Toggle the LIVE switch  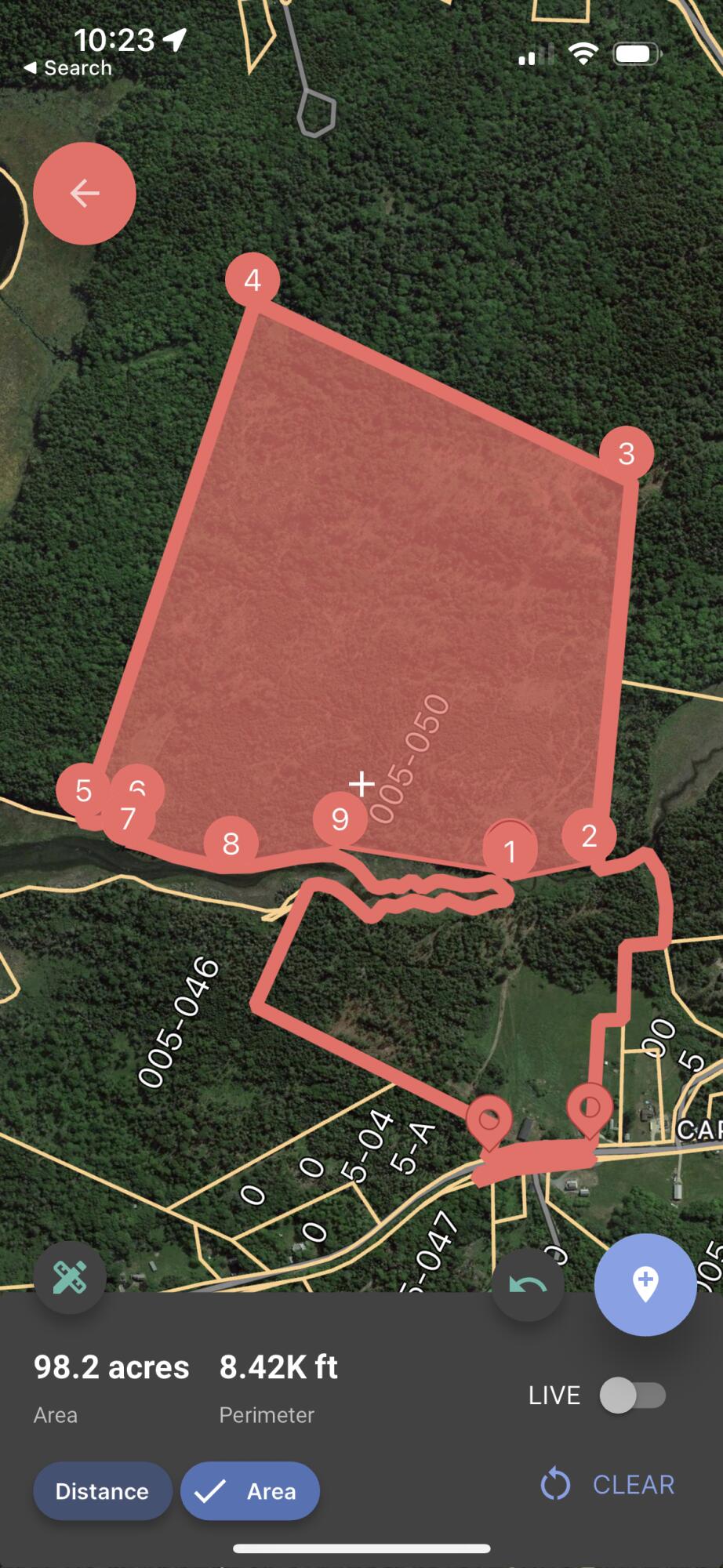(633, 1395)
